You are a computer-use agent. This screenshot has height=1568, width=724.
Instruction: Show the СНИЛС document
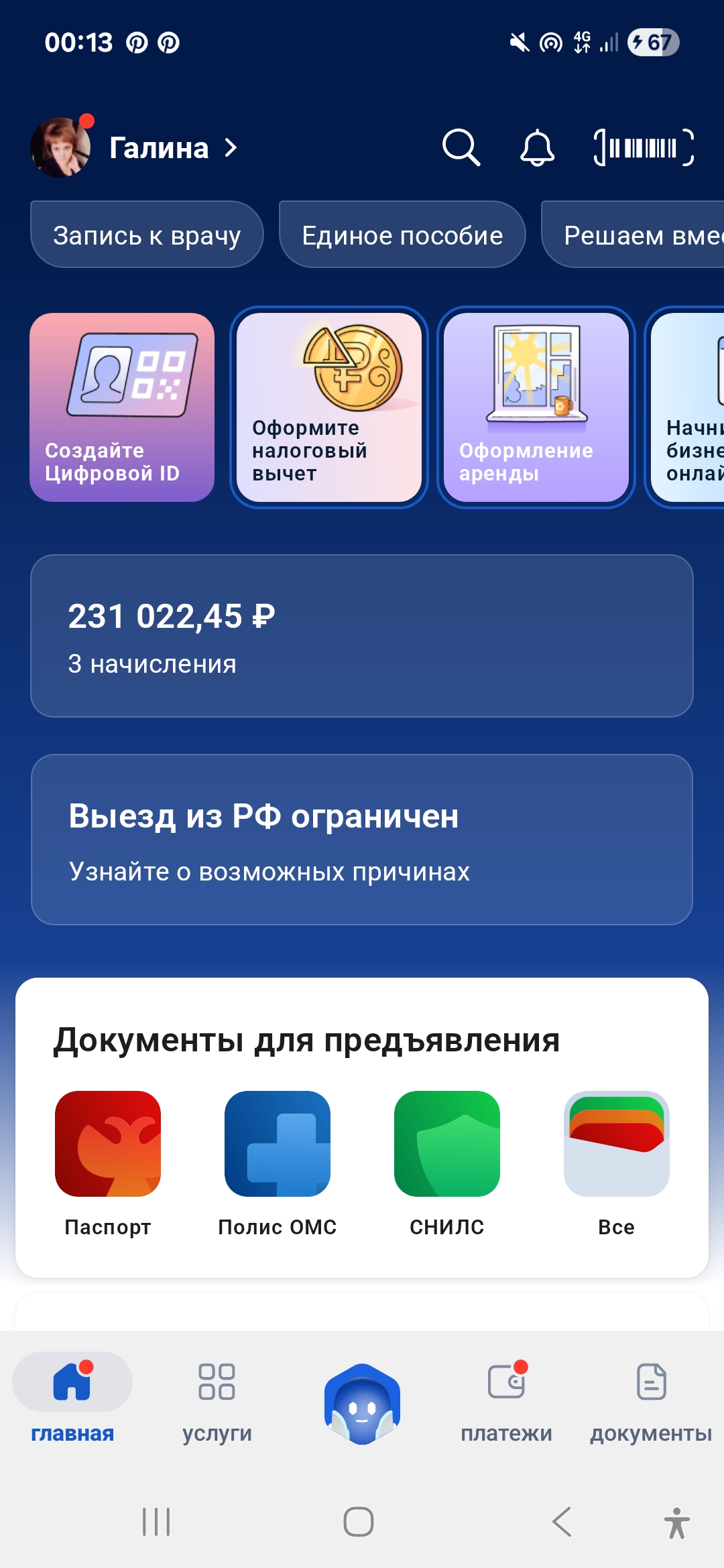(447, 1163)
